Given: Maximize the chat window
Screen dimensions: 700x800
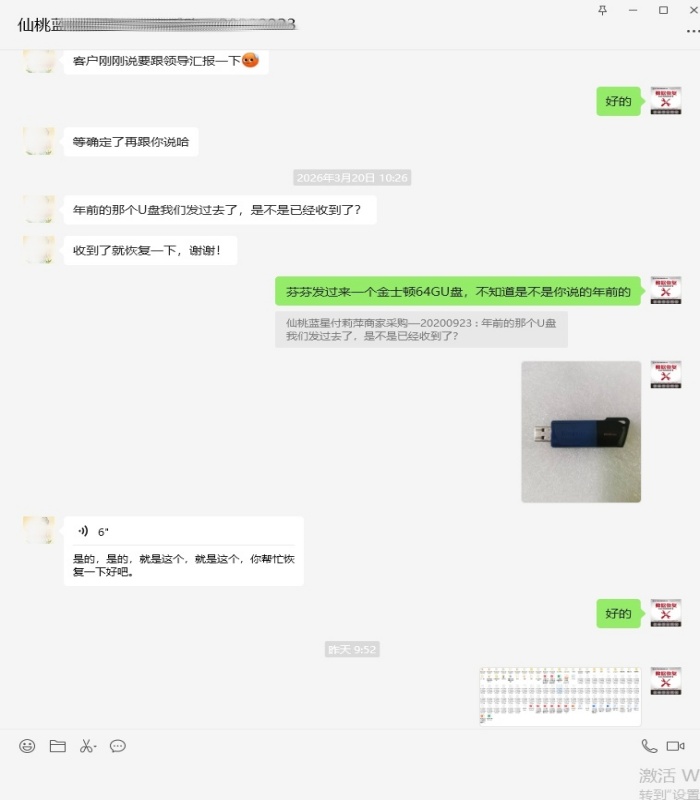Looking at the screenshot, I should coord(663,10).
